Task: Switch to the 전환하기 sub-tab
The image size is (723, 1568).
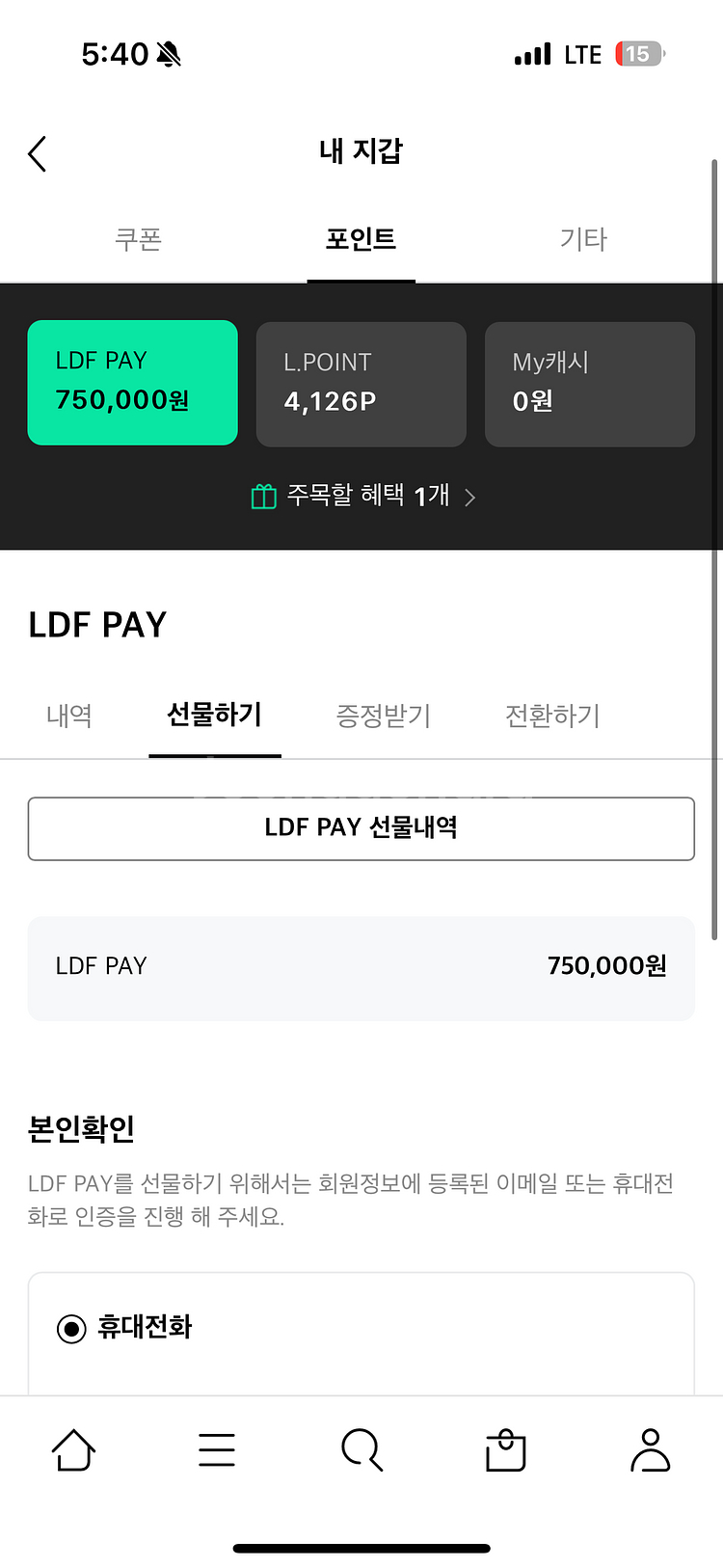Action: 552,716
